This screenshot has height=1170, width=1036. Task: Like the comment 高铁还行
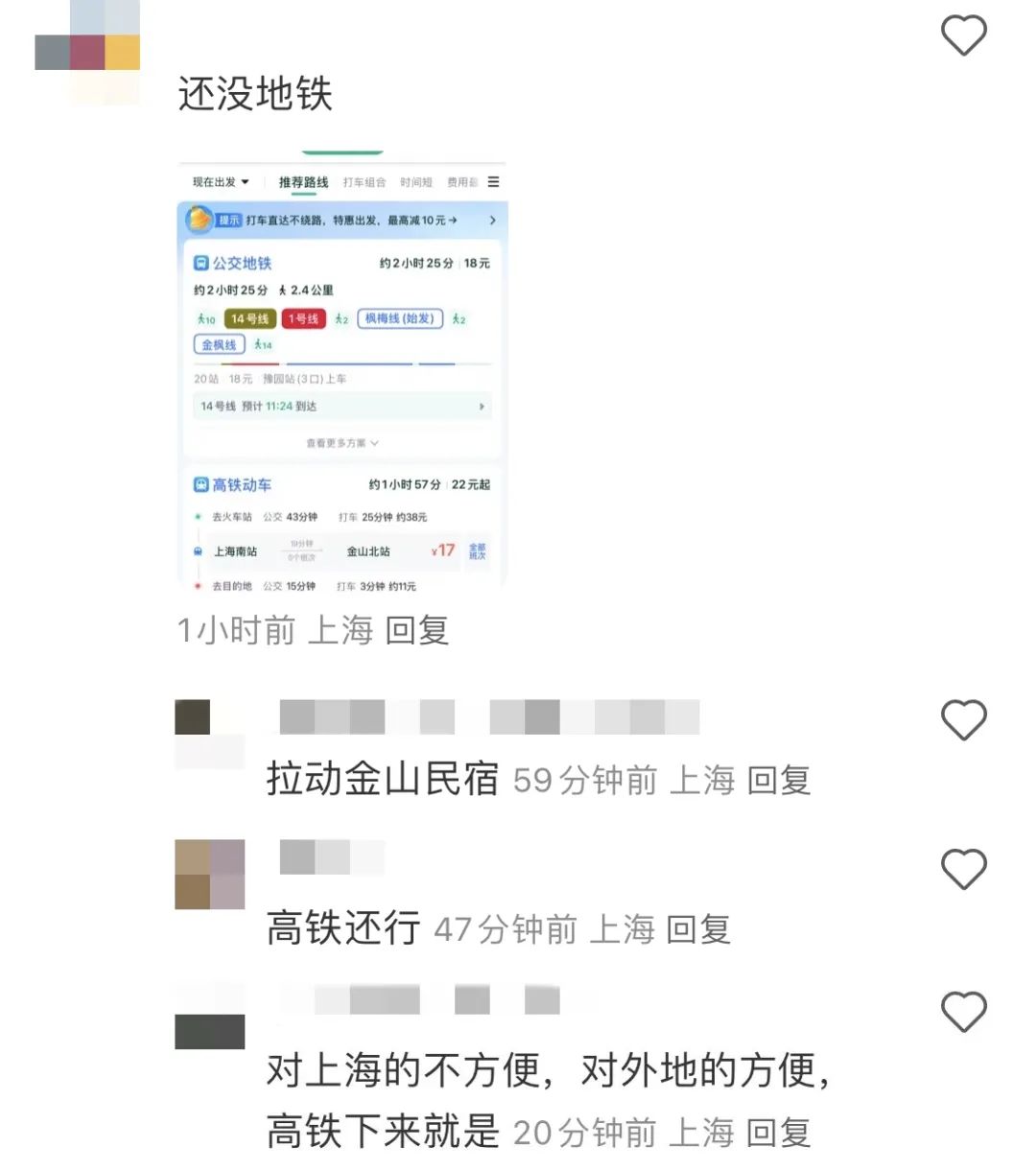(x=963, y=869)
